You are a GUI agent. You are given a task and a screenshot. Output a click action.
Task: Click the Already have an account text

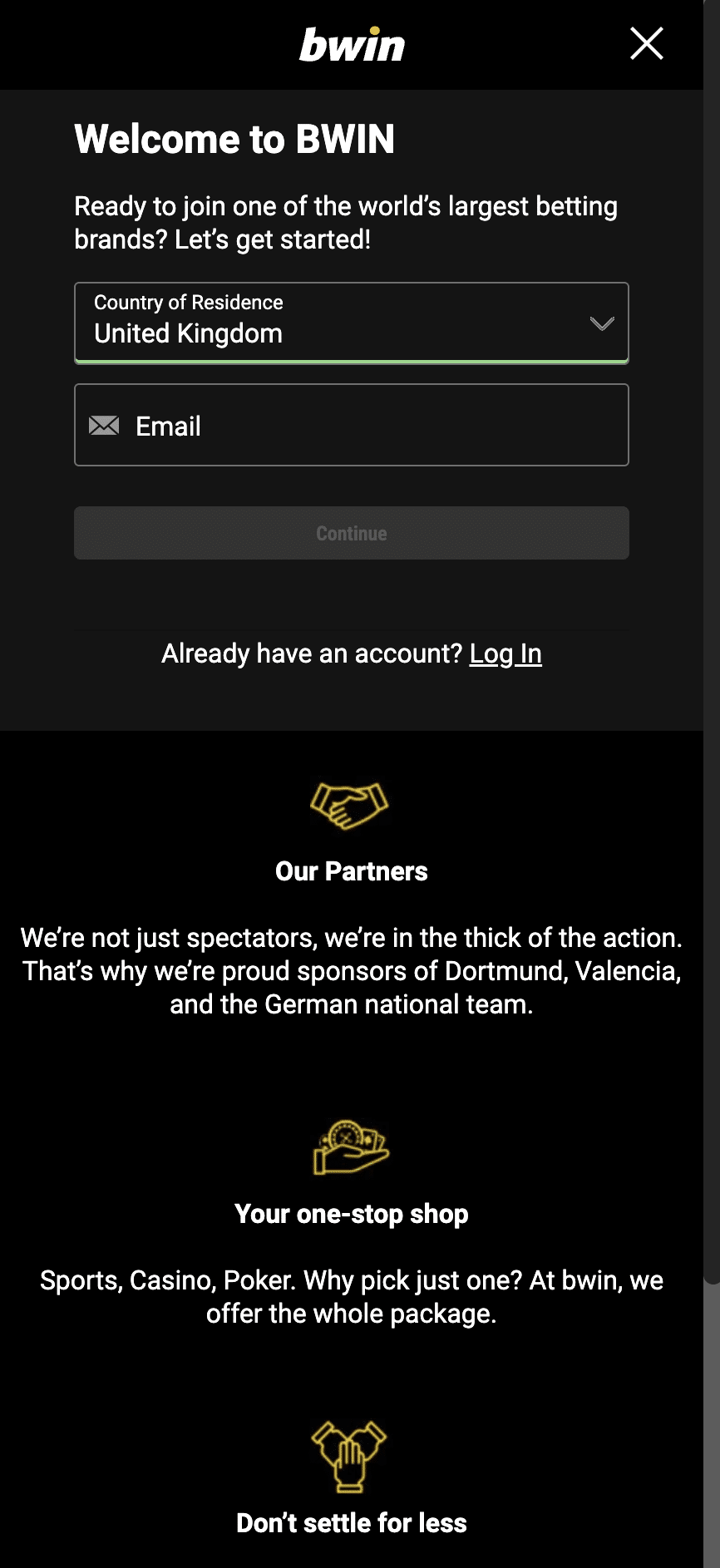point(311,653)
